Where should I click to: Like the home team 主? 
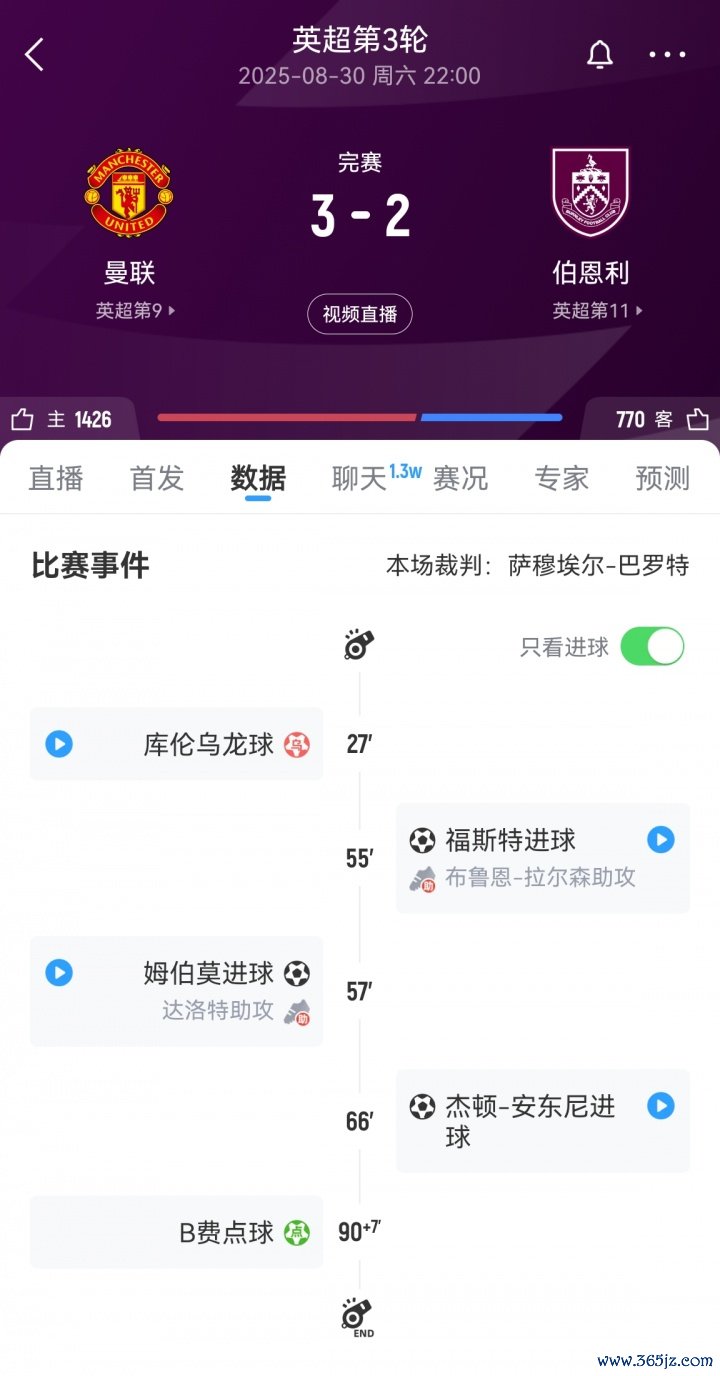point(24,419)
